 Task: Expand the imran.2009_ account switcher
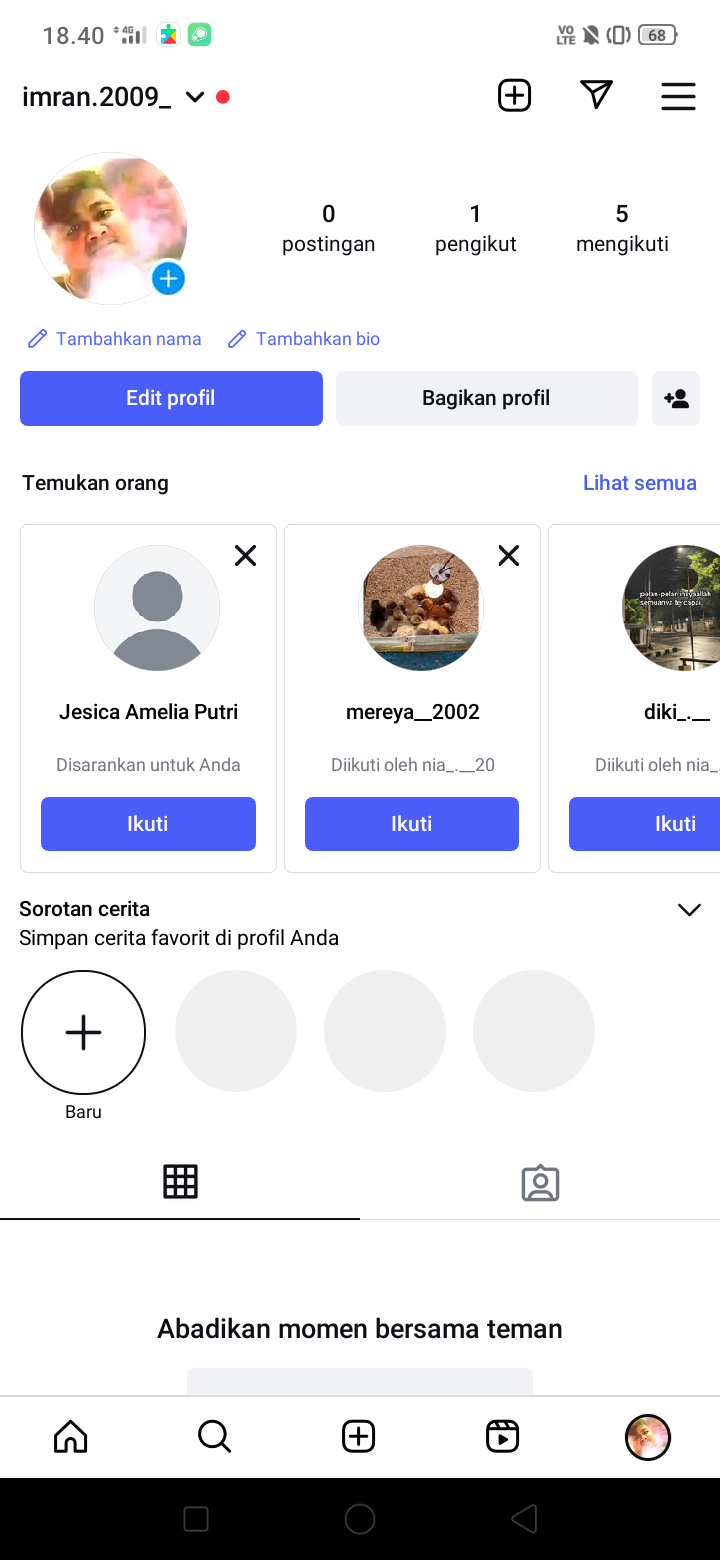pos(195,97)
